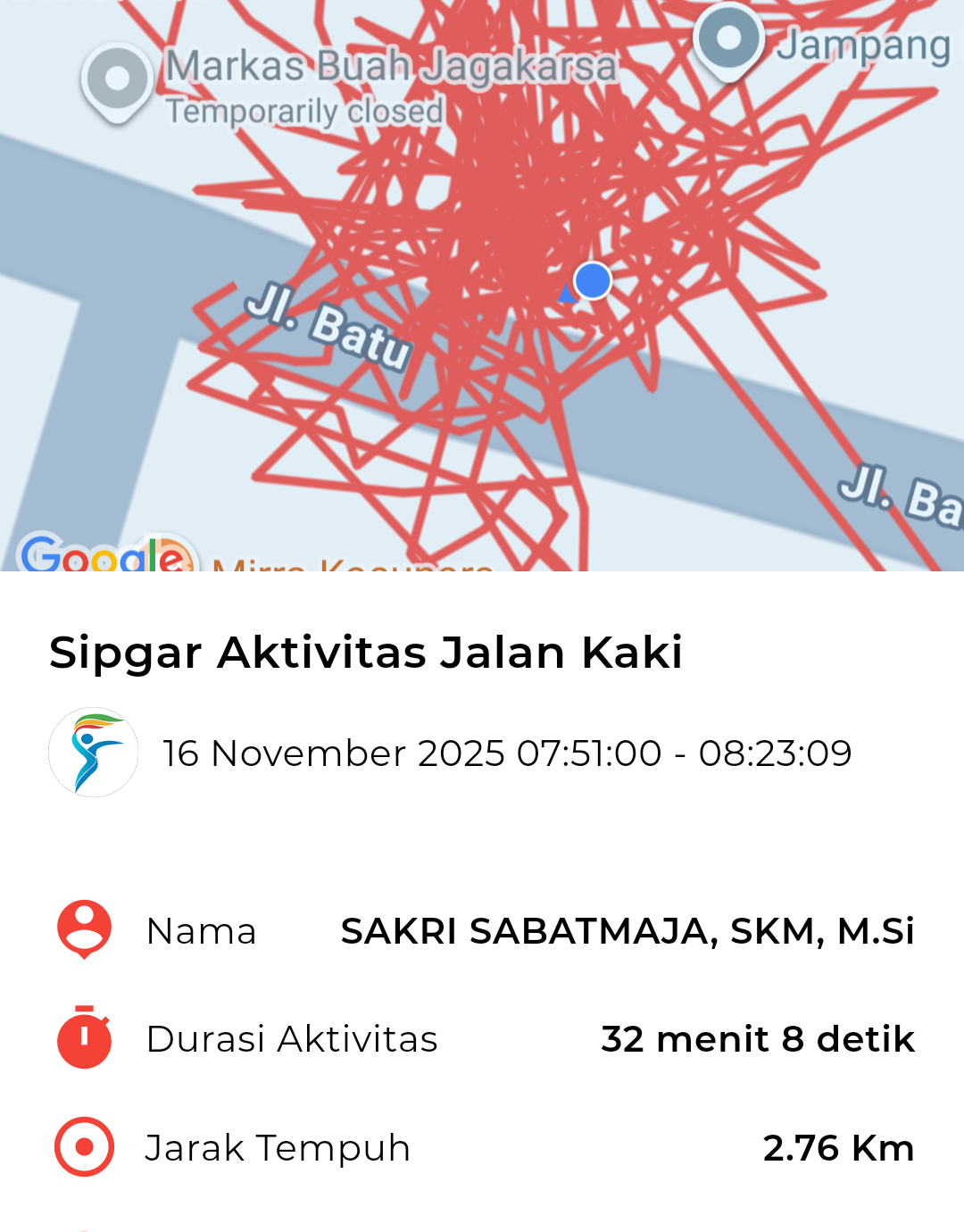Select the Jampang place pin on map
The width and height of the screenshot is (964, 1232).
tap(728, 39)
